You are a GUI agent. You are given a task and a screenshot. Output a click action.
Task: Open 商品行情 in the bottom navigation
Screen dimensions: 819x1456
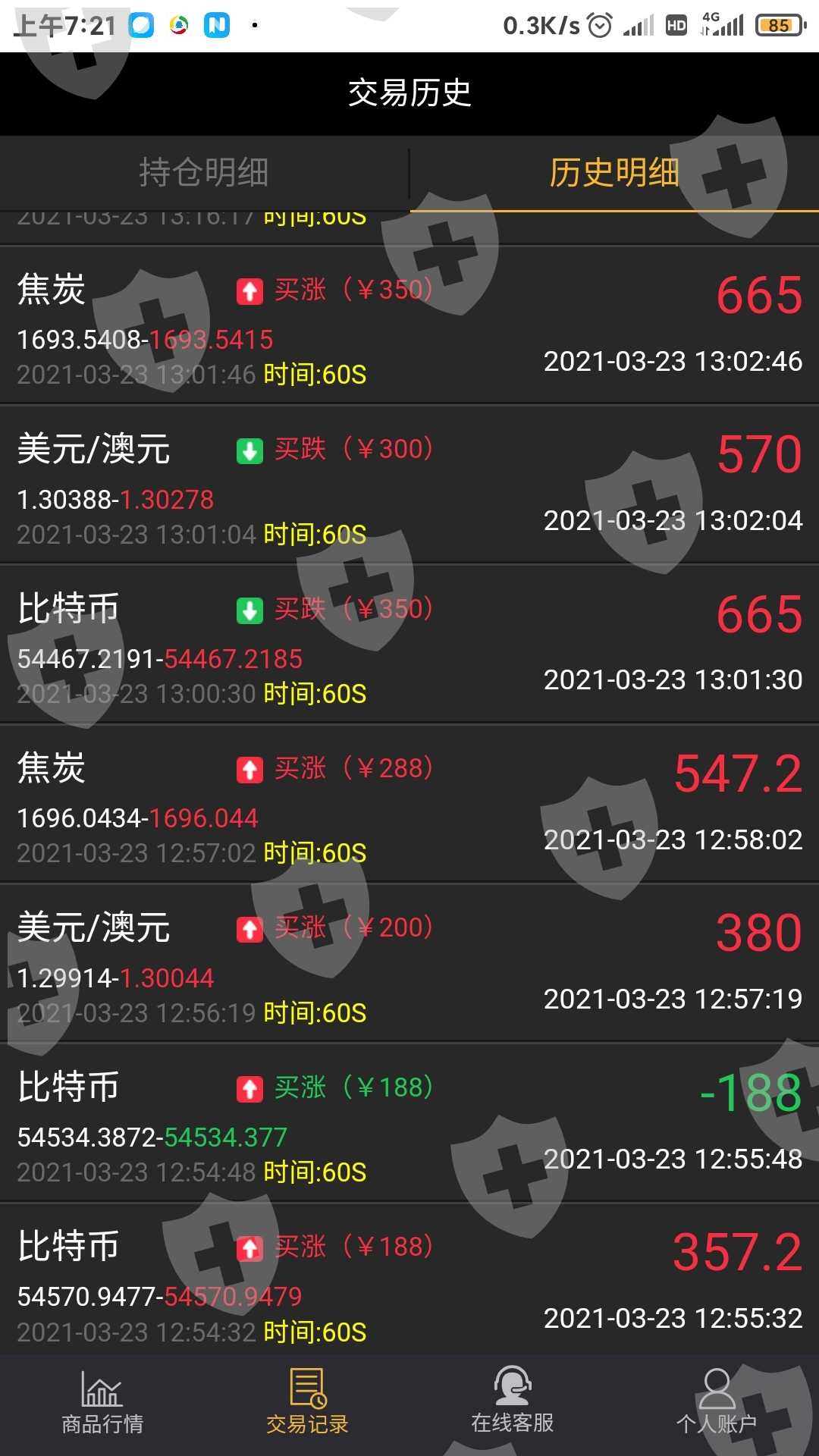pos(102,1403)
